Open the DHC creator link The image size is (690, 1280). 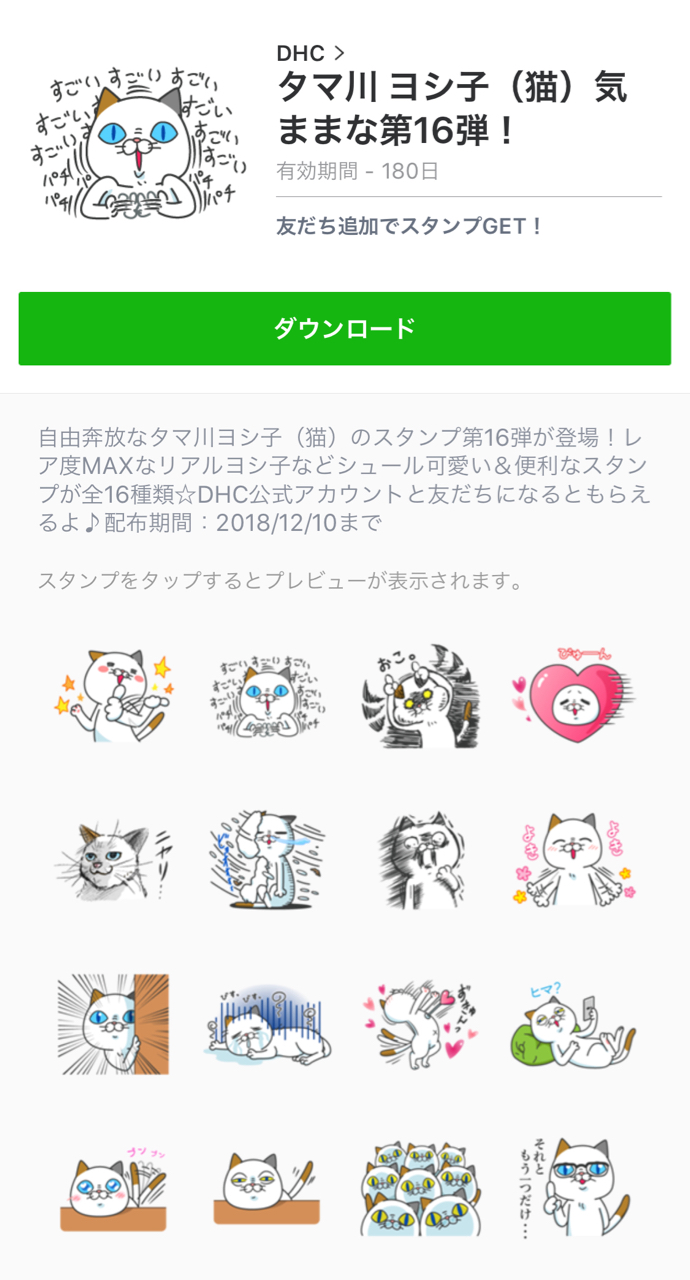click(310, 53)
